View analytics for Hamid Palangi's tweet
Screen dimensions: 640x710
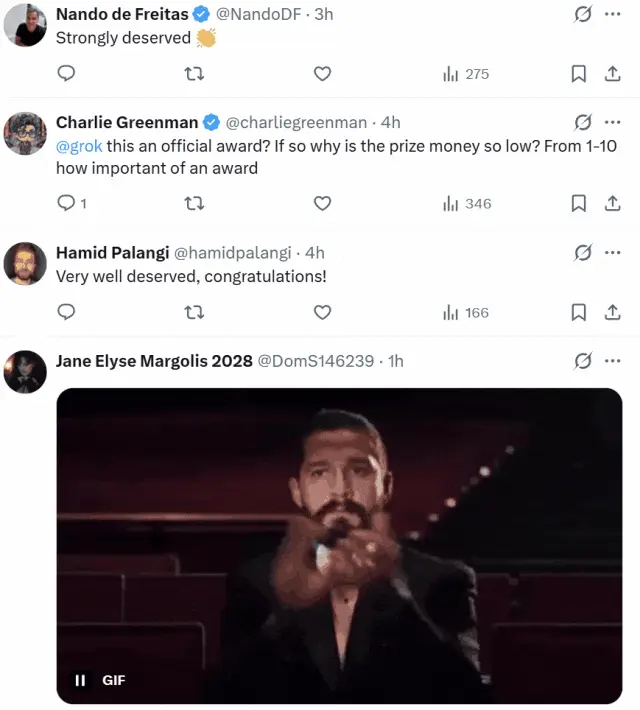pyautogui.click(x=465, y=312)
